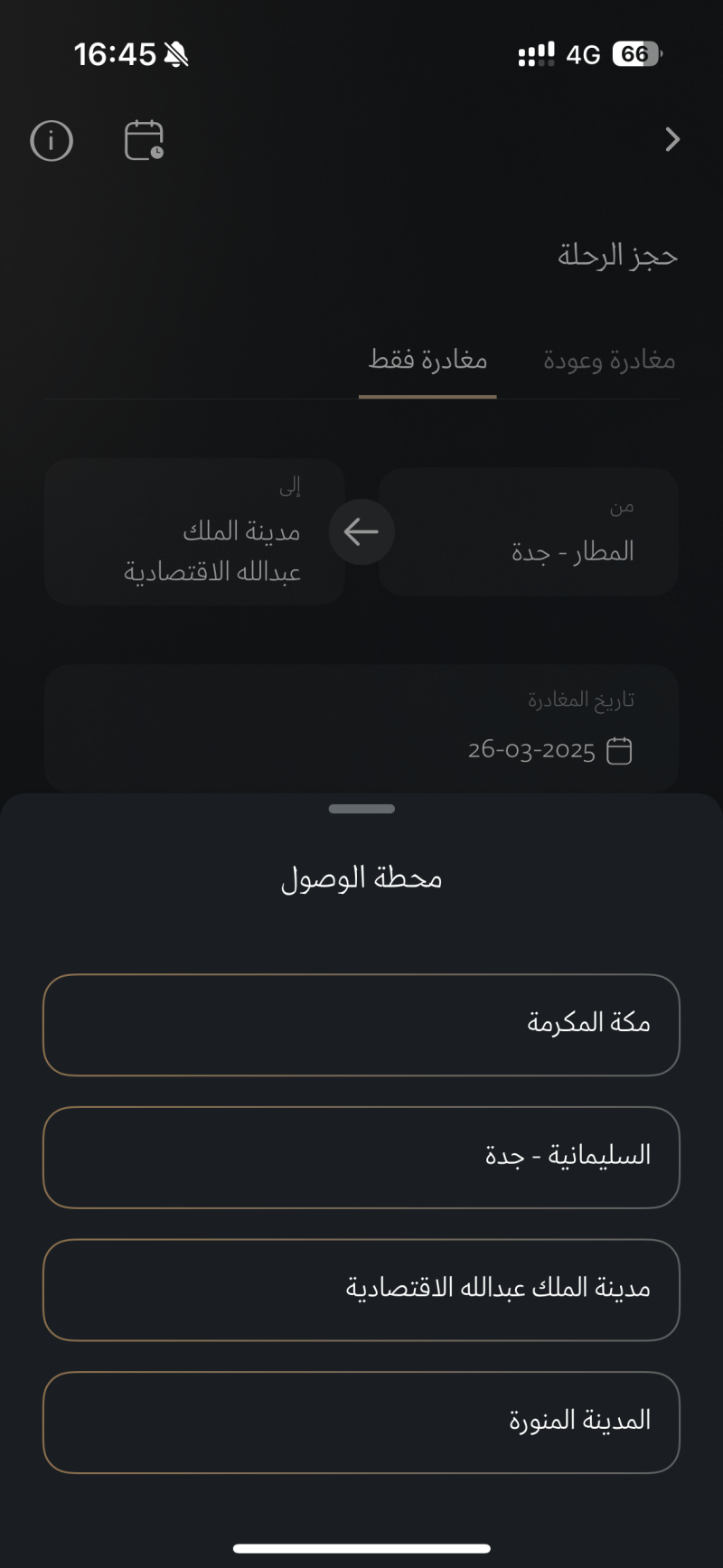
Task: Open the من departure station field
Action: 529,531
